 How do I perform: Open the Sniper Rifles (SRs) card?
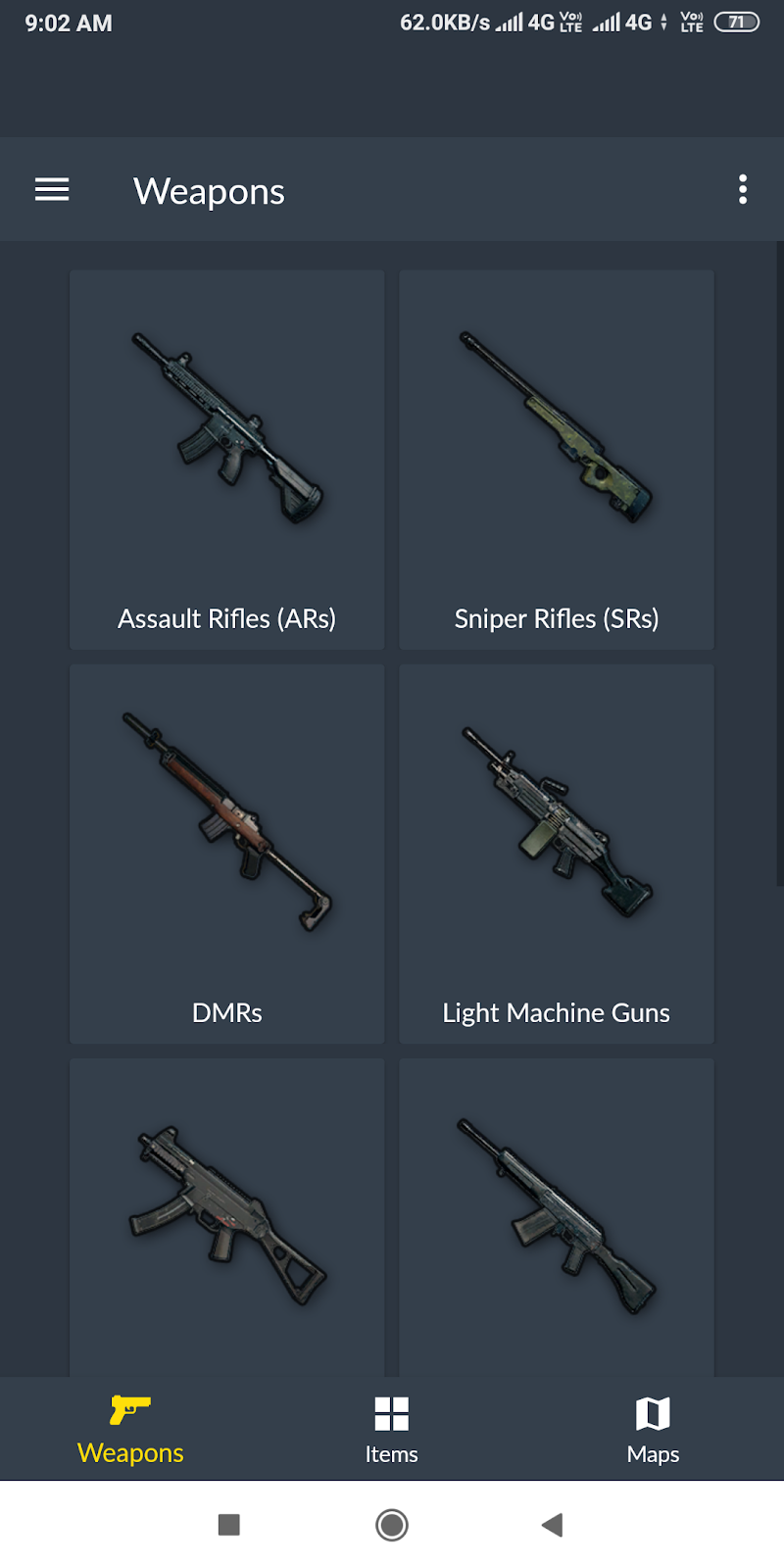[x=557, y=460]
